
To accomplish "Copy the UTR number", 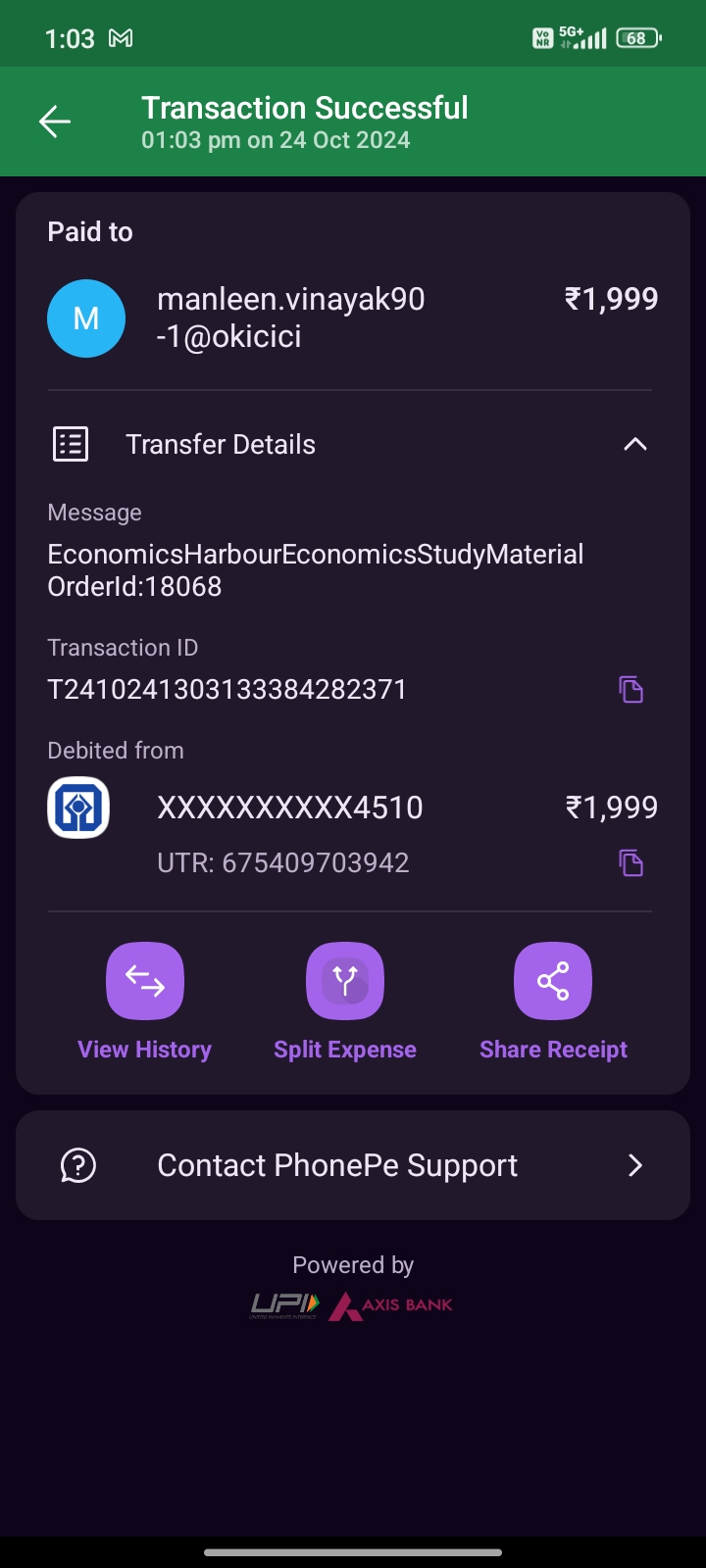I will (x=630, y=863).
